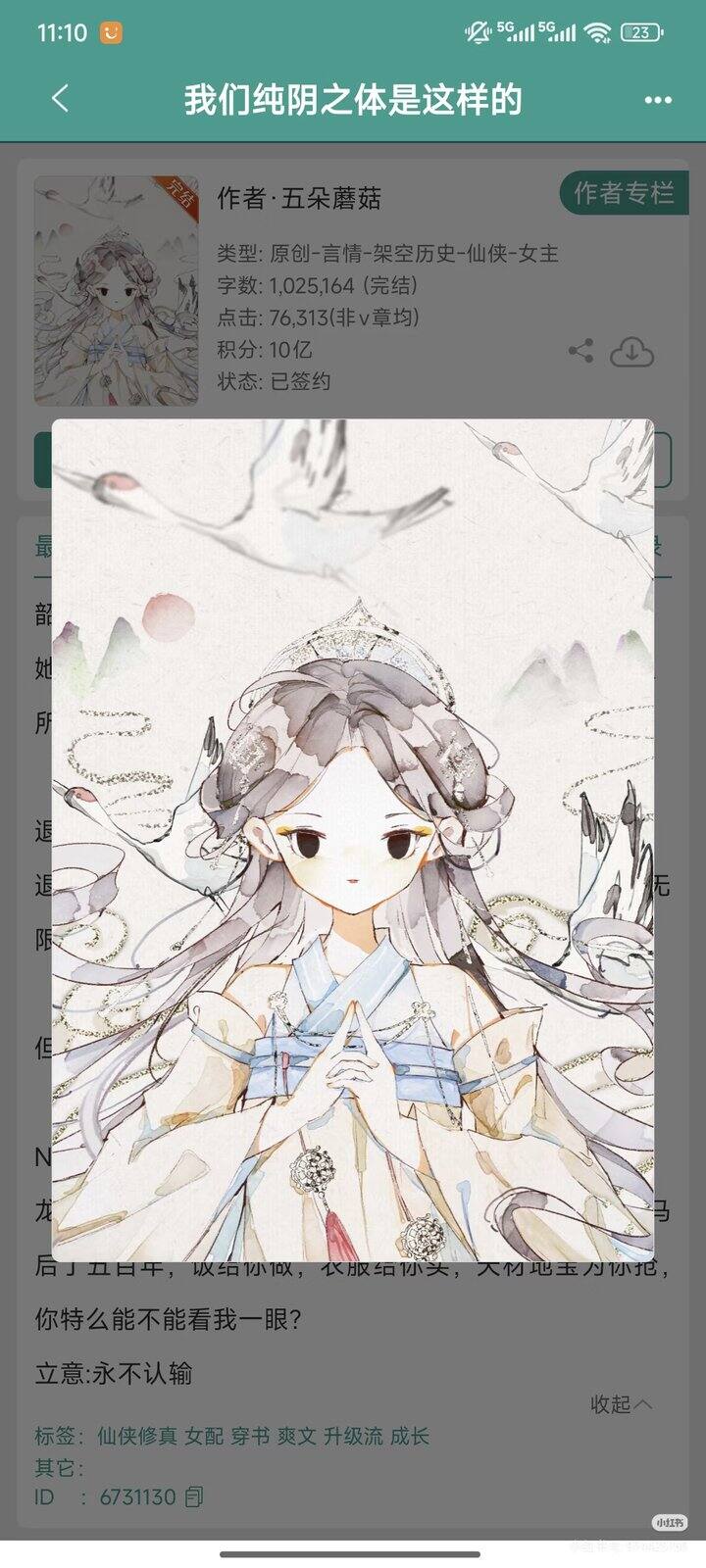Tap the small novel cover thumbnail
The width and height of the screenshot is (706, 1568).
[116, 291]
